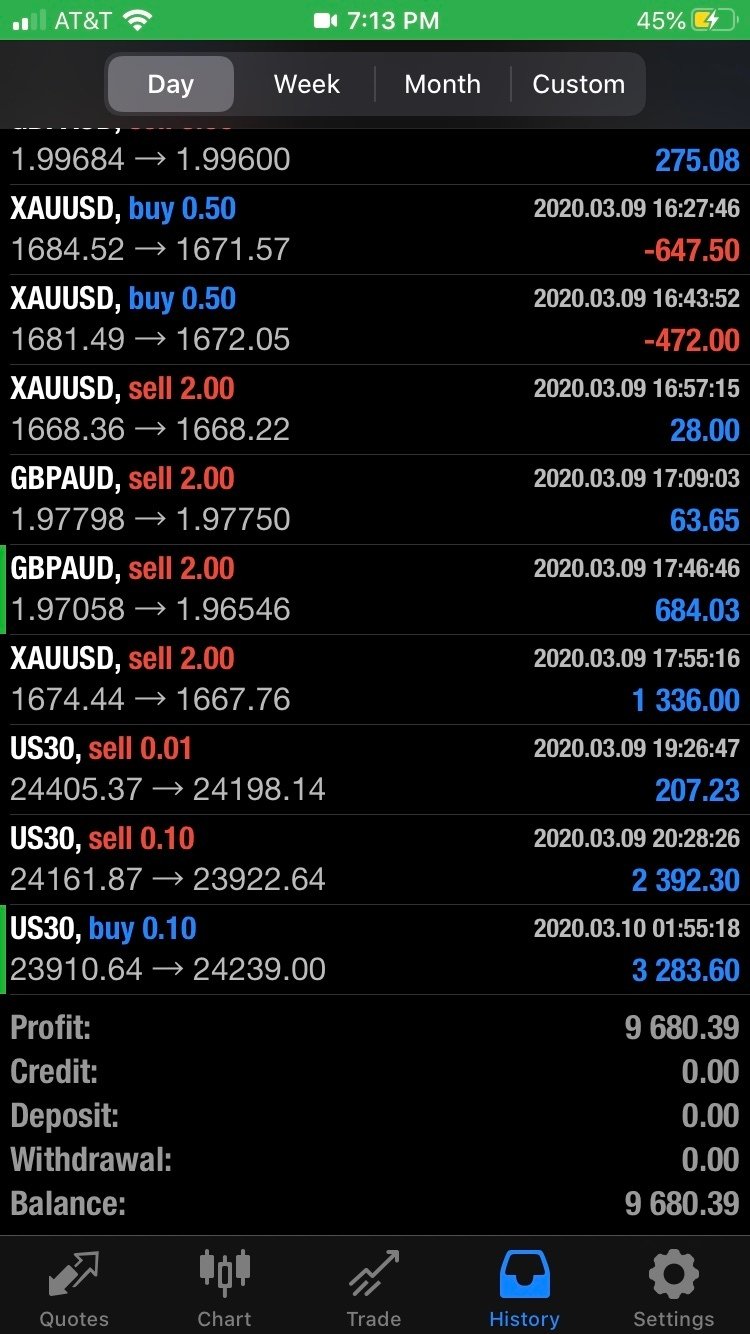
Task: Select the Day period filter
Action: (171, 84)
